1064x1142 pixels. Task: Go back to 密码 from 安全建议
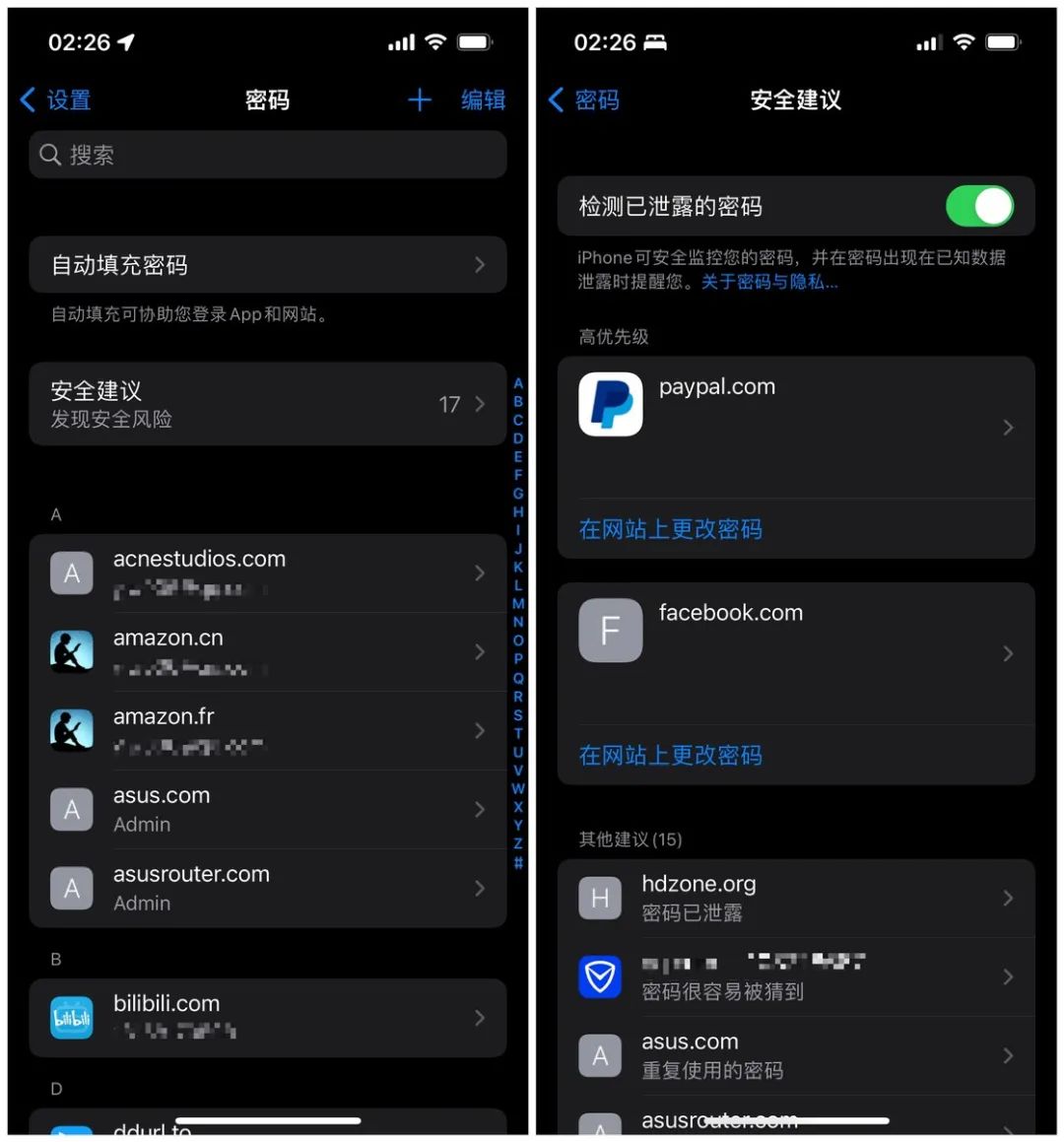(583, 100)
